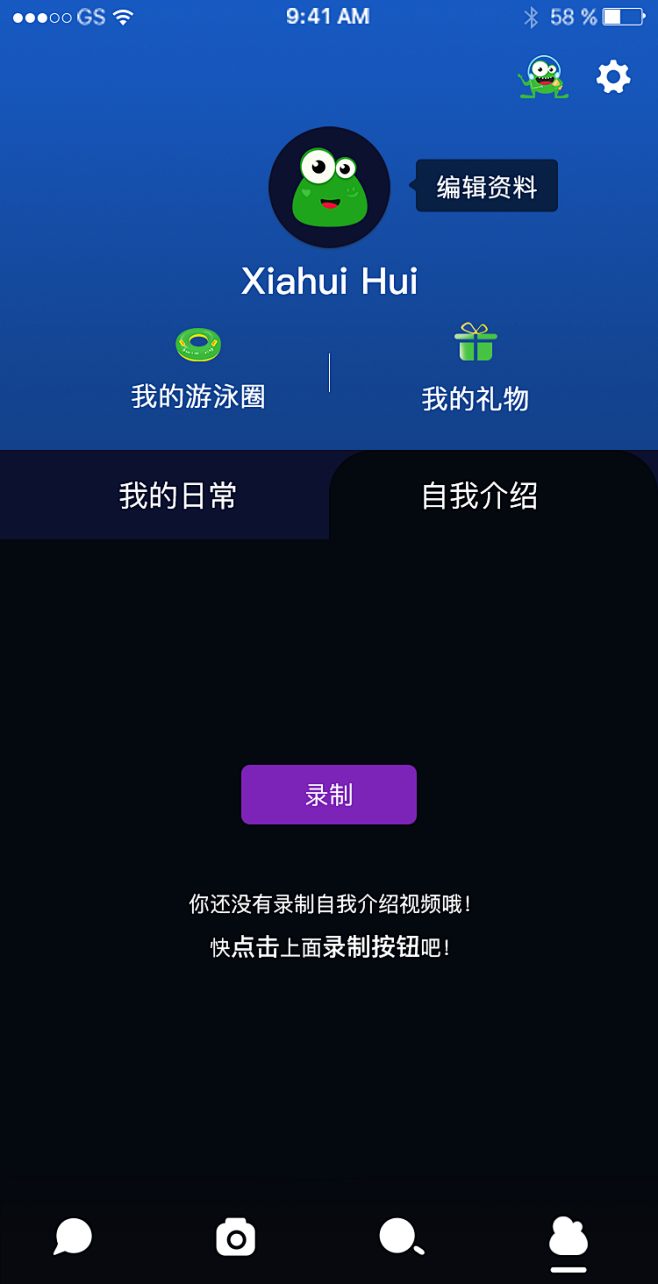
Task: Tap the purple 录制 record button
Action: pos(329,795)
